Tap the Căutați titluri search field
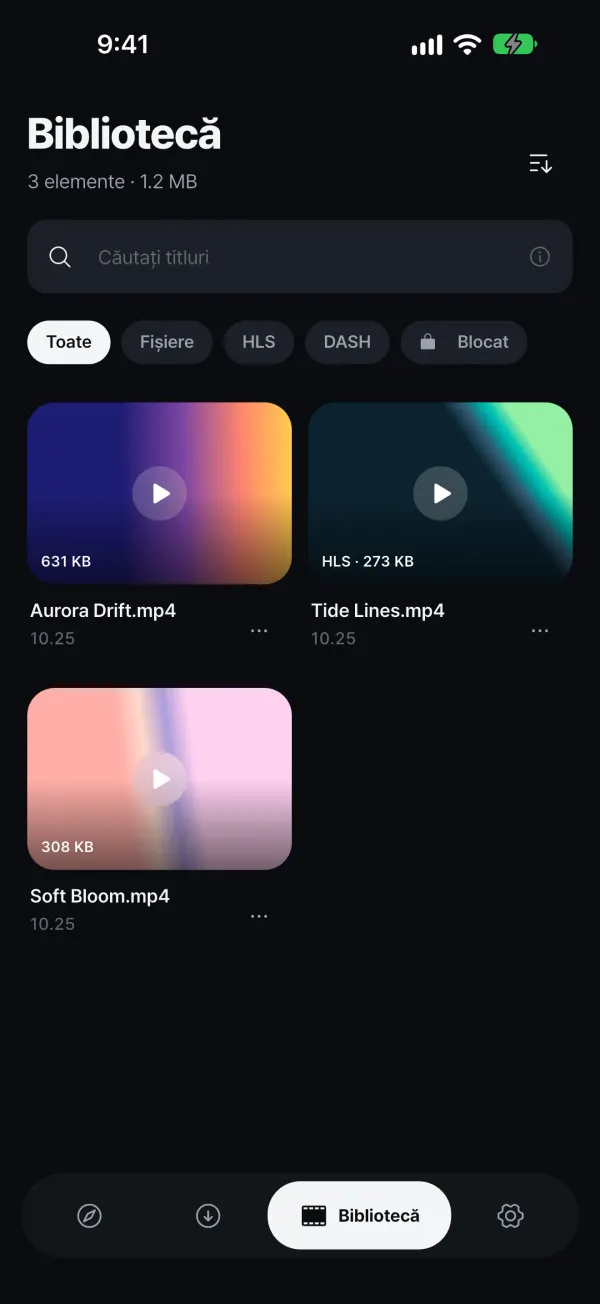The image size is (600, 1304). [300, 257]
